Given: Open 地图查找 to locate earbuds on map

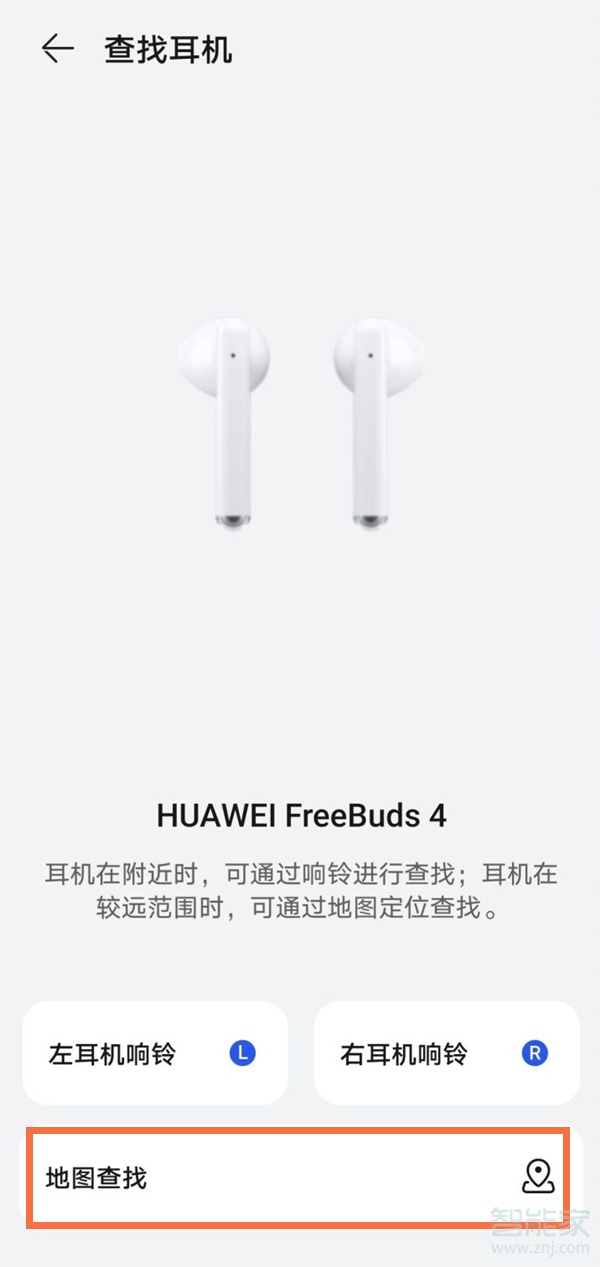Looking at the screenshot, I should point(298,1177).
